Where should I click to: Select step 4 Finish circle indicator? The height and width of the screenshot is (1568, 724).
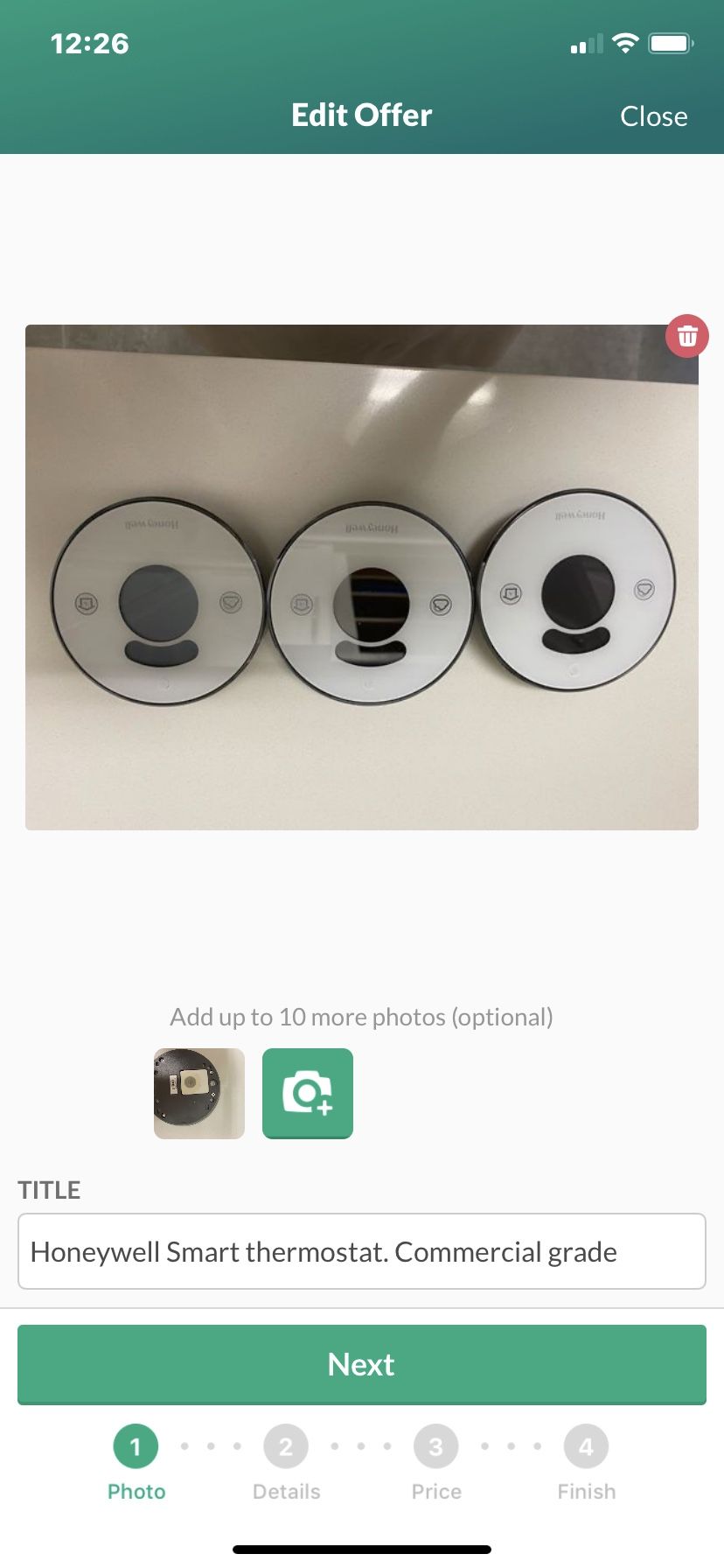click(586, 1445)
